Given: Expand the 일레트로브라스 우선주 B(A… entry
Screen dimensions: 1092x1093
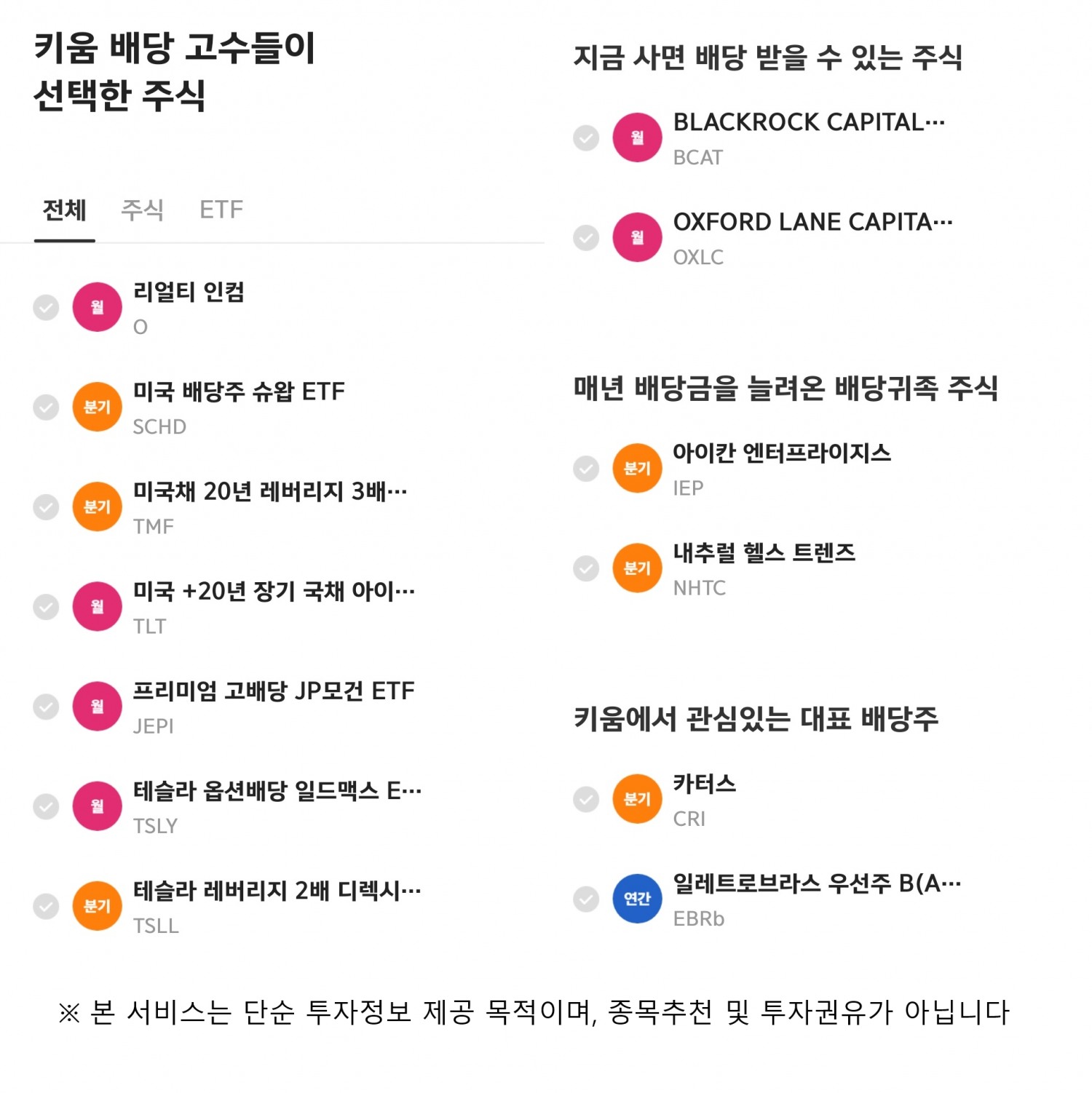Looking at the screenshot, I should coord(815,884).
